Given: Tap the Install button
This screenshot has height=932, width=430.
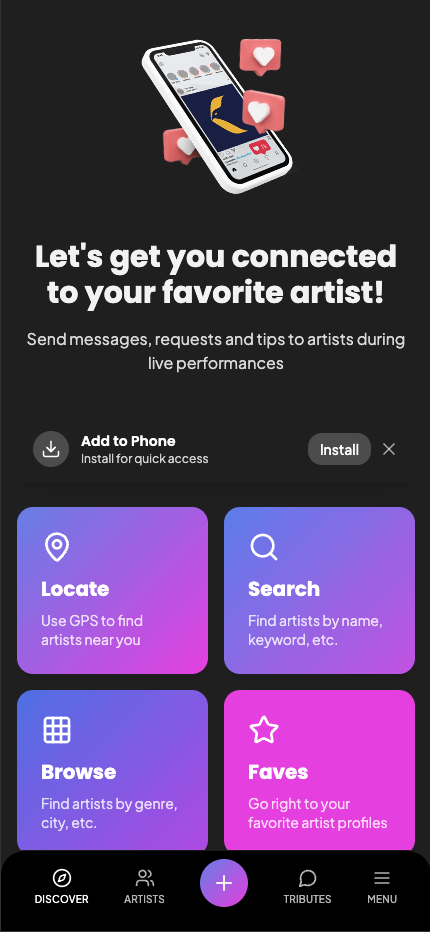Looking at the screenshot, I should coord(339,449).
